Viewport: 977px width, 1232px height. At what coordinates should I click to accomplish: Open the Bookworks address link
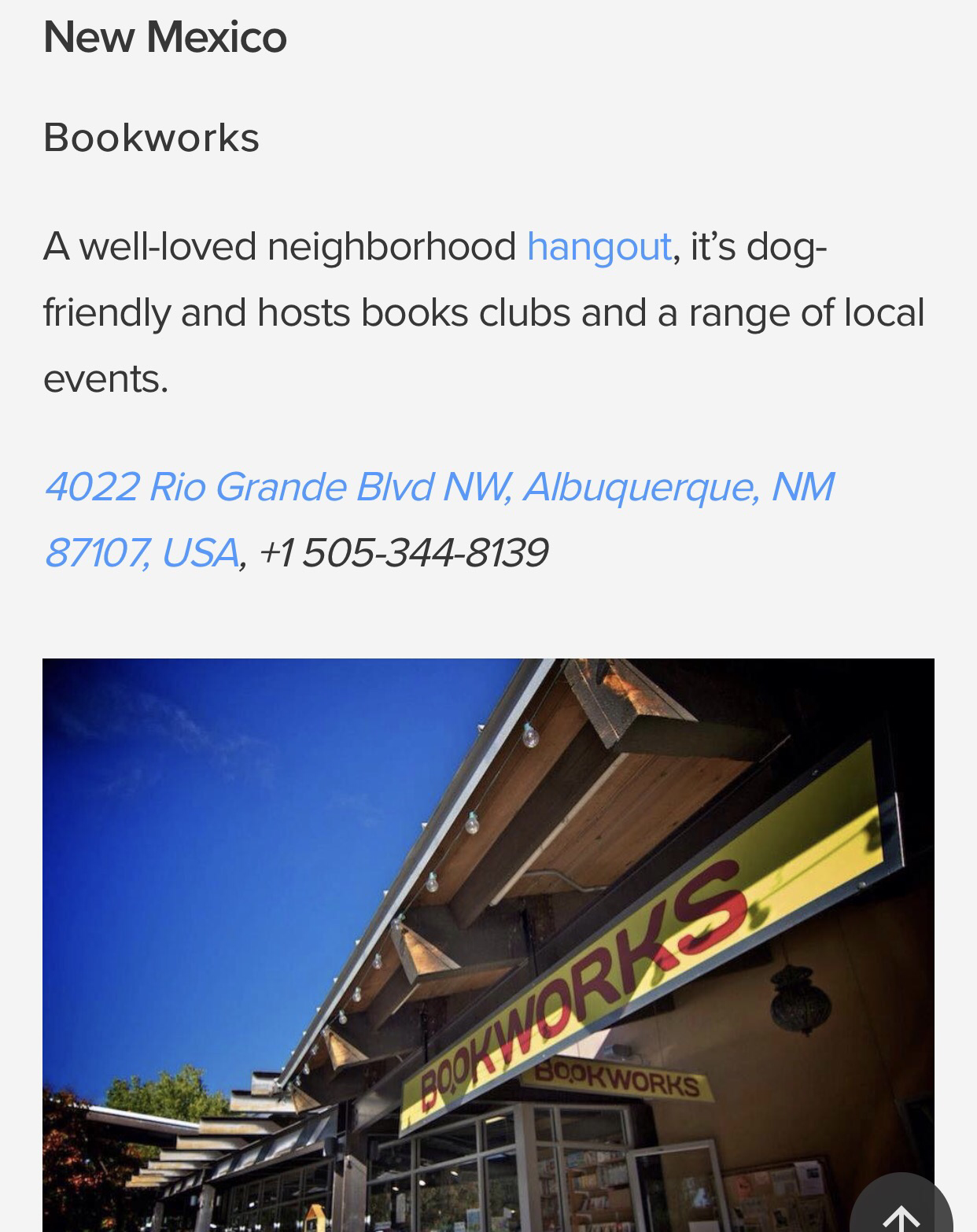pyautogui.click(x=437, y=487)
